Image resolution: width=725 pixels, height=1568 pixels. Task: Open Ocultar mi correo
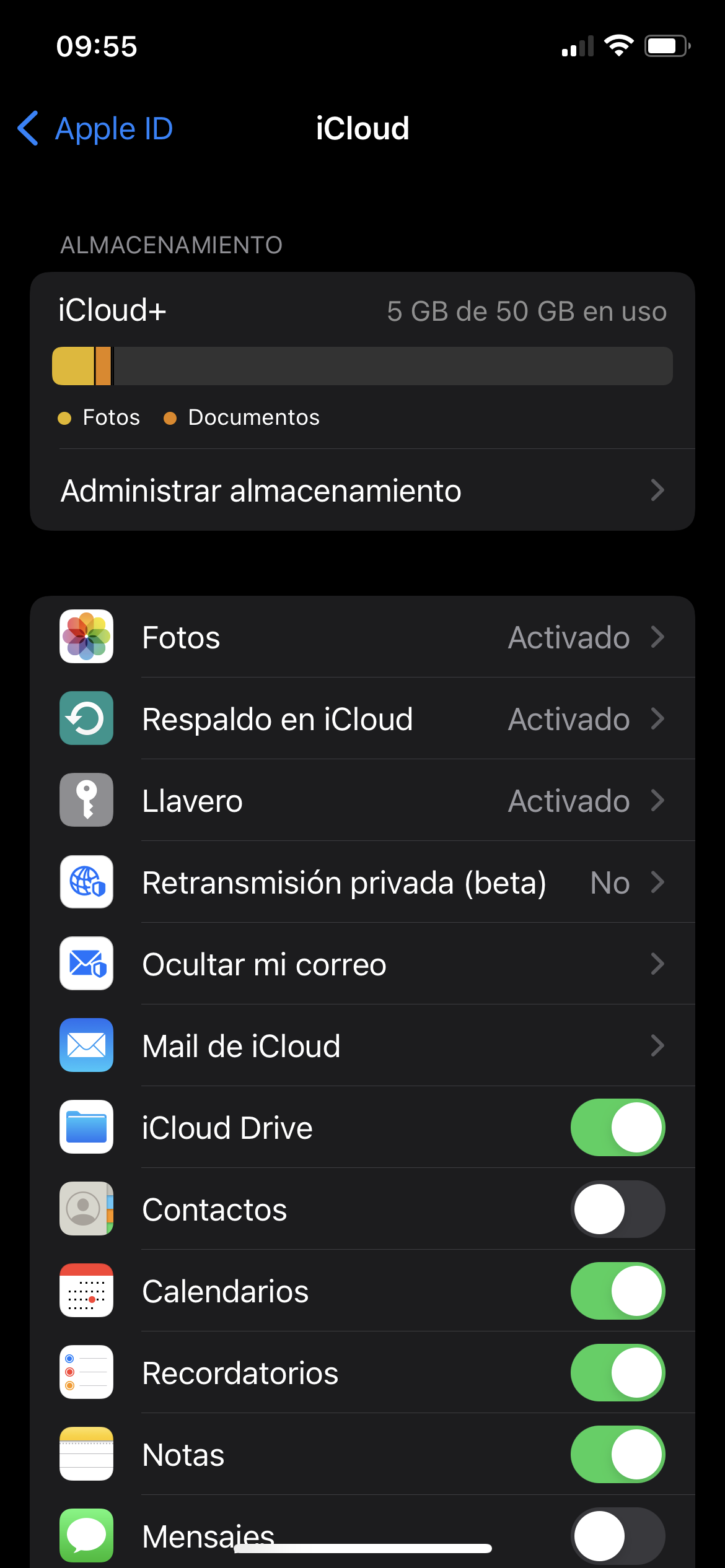(x=362, y=964)
